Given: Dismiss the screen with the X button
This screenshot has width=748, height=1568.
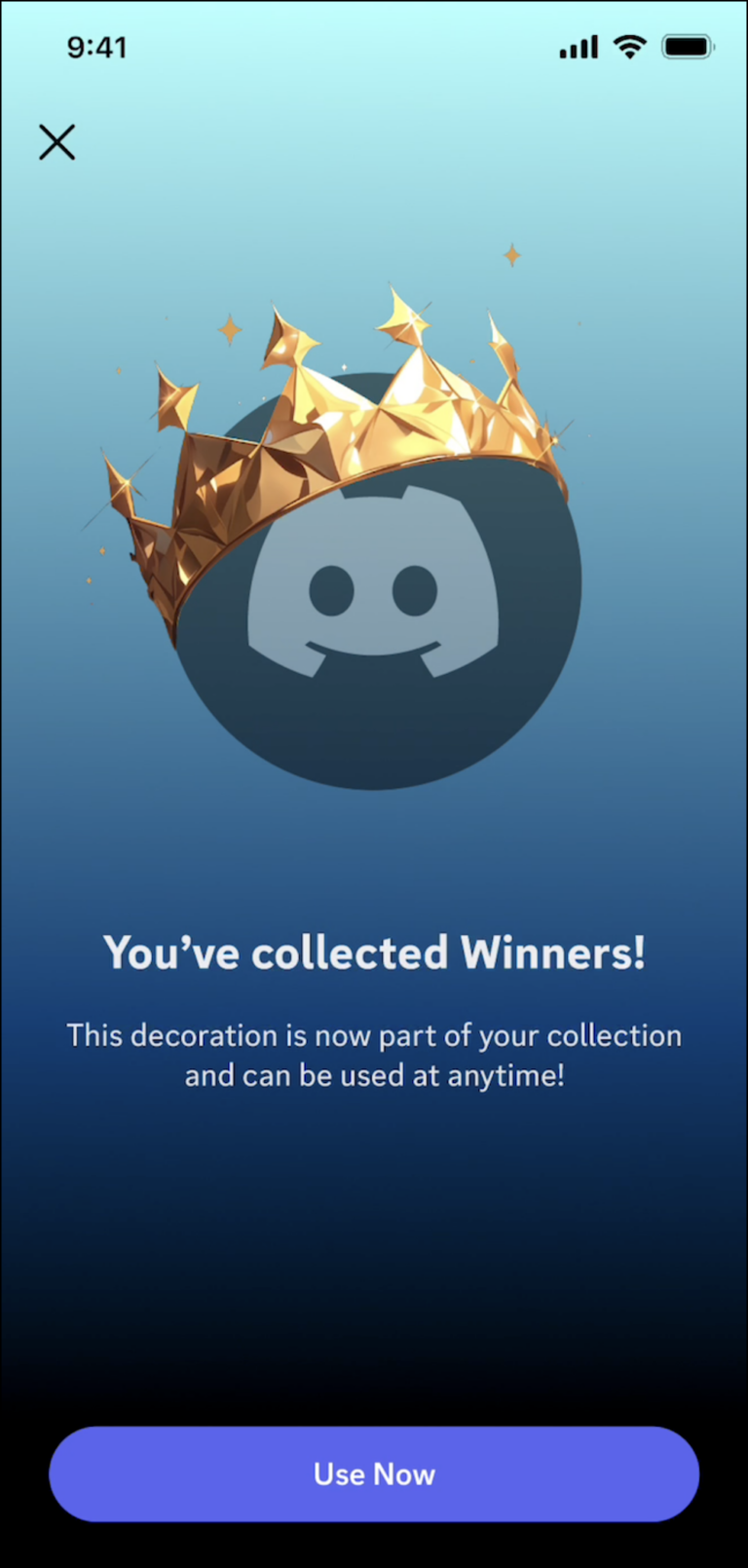Looking at the screenshot, I should [56, 142].
